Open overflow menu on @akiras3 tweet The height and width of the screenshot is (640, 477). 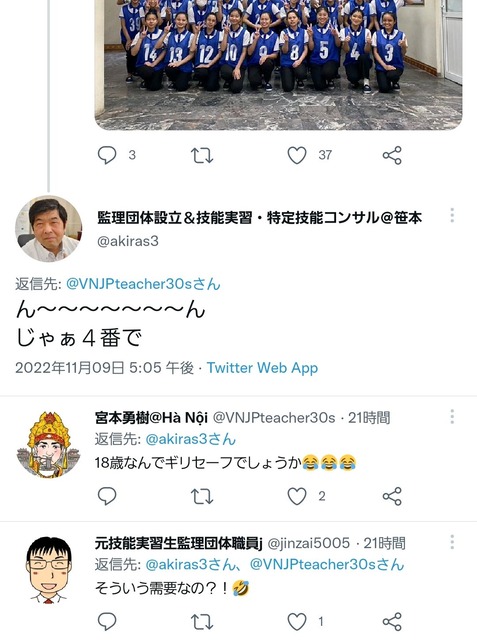(x=452, y=215)
